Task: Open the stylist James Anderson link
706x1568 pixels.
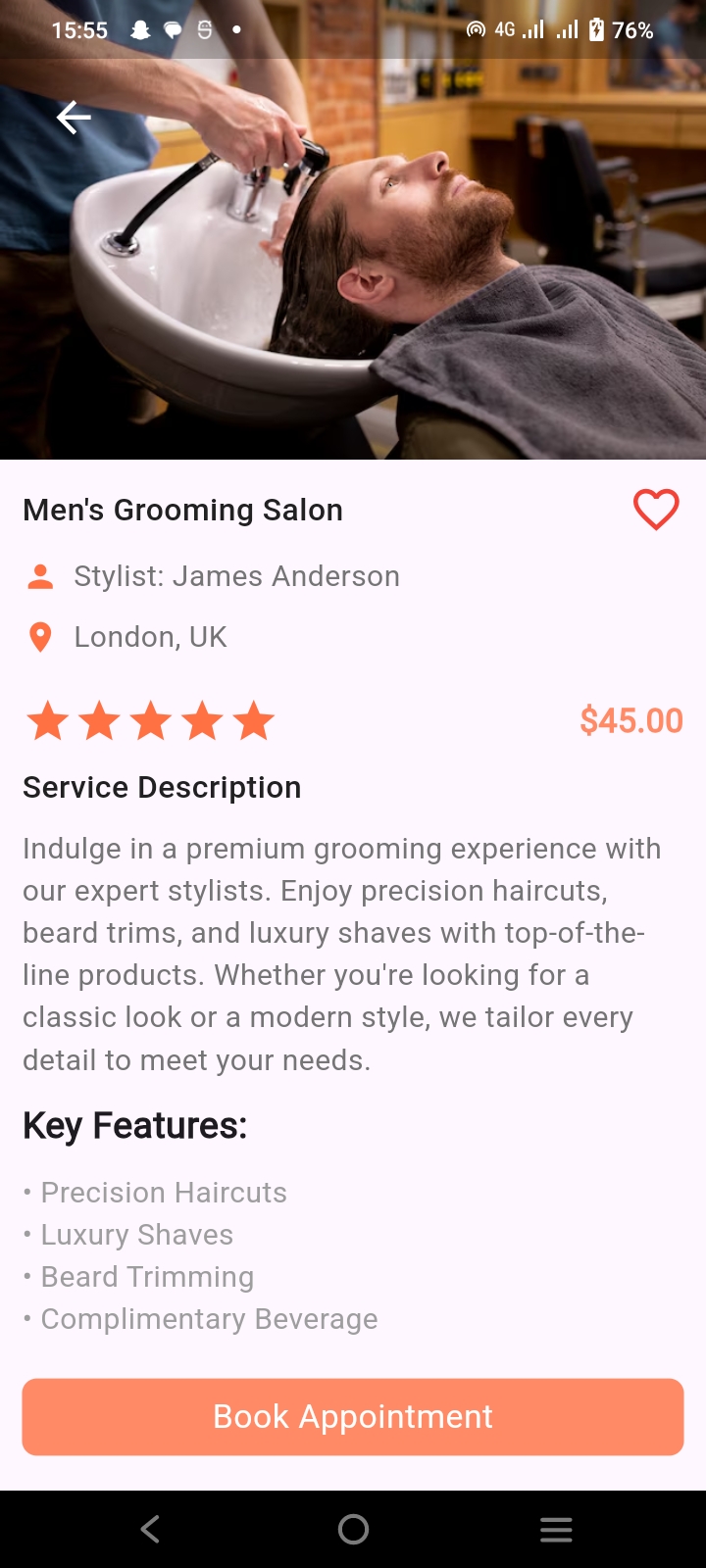Action: pyautogui.click(x=236, y=576)
